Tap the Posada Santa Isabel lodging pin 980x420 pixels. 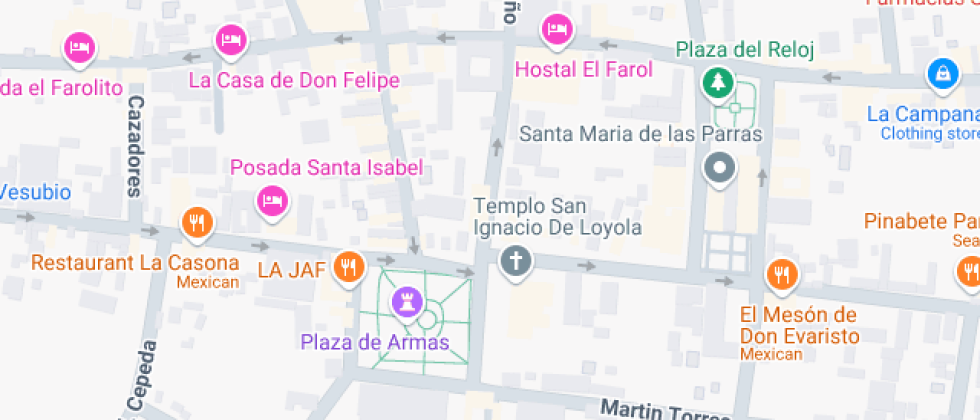click(x=271, y=201)
